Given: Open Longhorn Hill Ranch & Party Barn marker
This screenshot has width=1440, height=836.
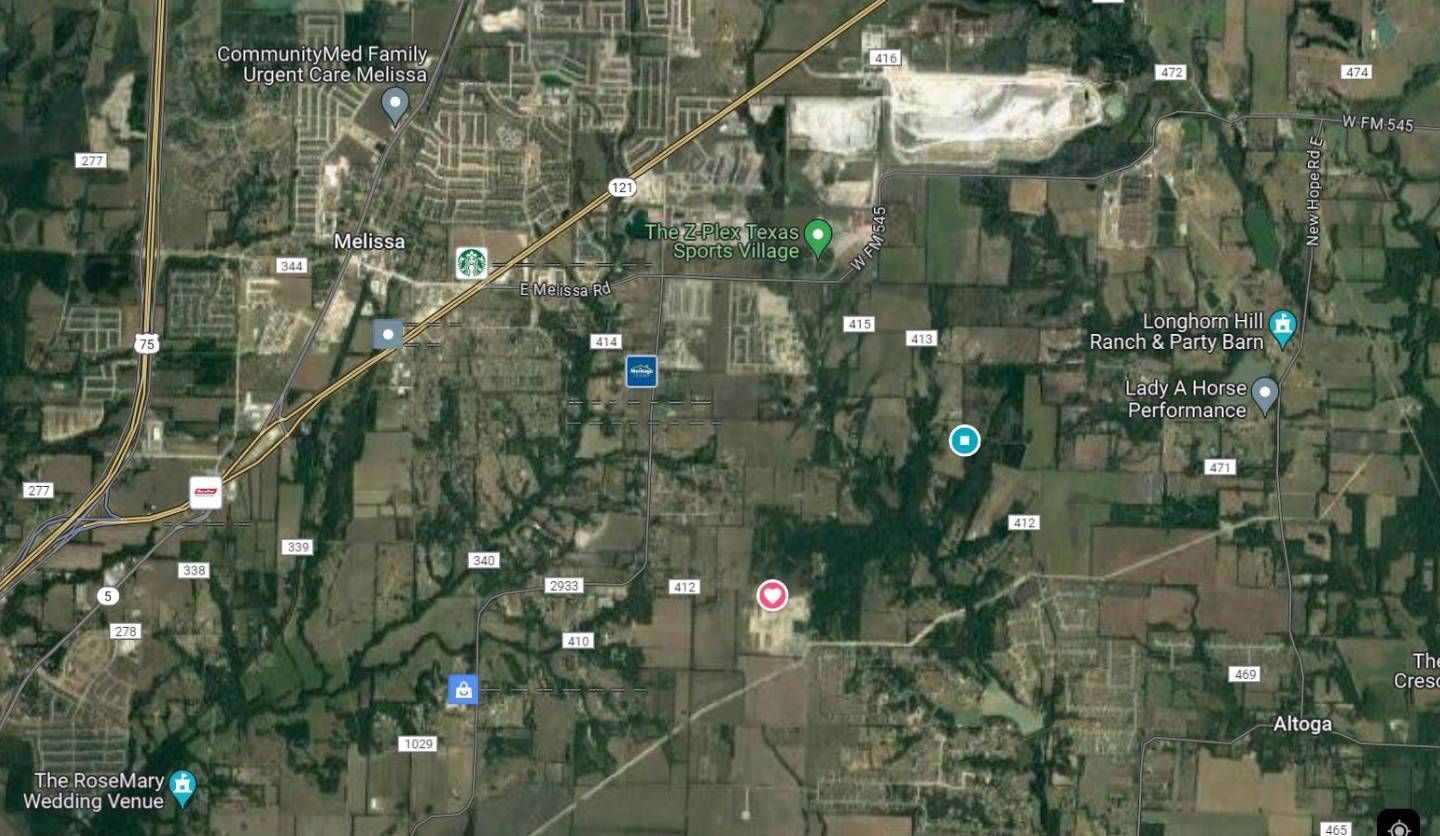Looking at the screenshot, I should pyautogui.click(x=1282, y=325).
